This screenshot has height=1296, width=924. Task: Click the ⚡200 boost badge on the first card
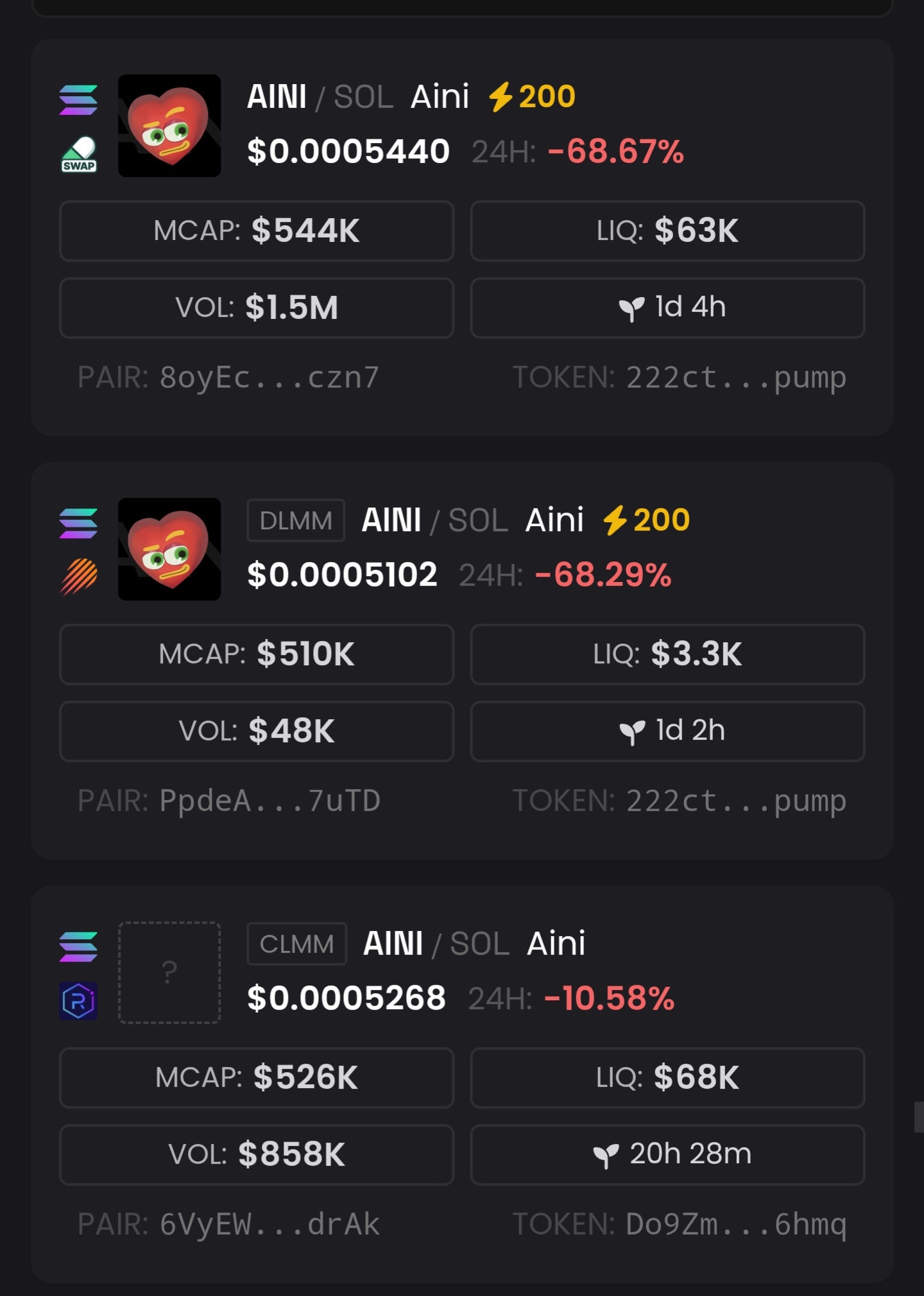click(x=531, y=98)
